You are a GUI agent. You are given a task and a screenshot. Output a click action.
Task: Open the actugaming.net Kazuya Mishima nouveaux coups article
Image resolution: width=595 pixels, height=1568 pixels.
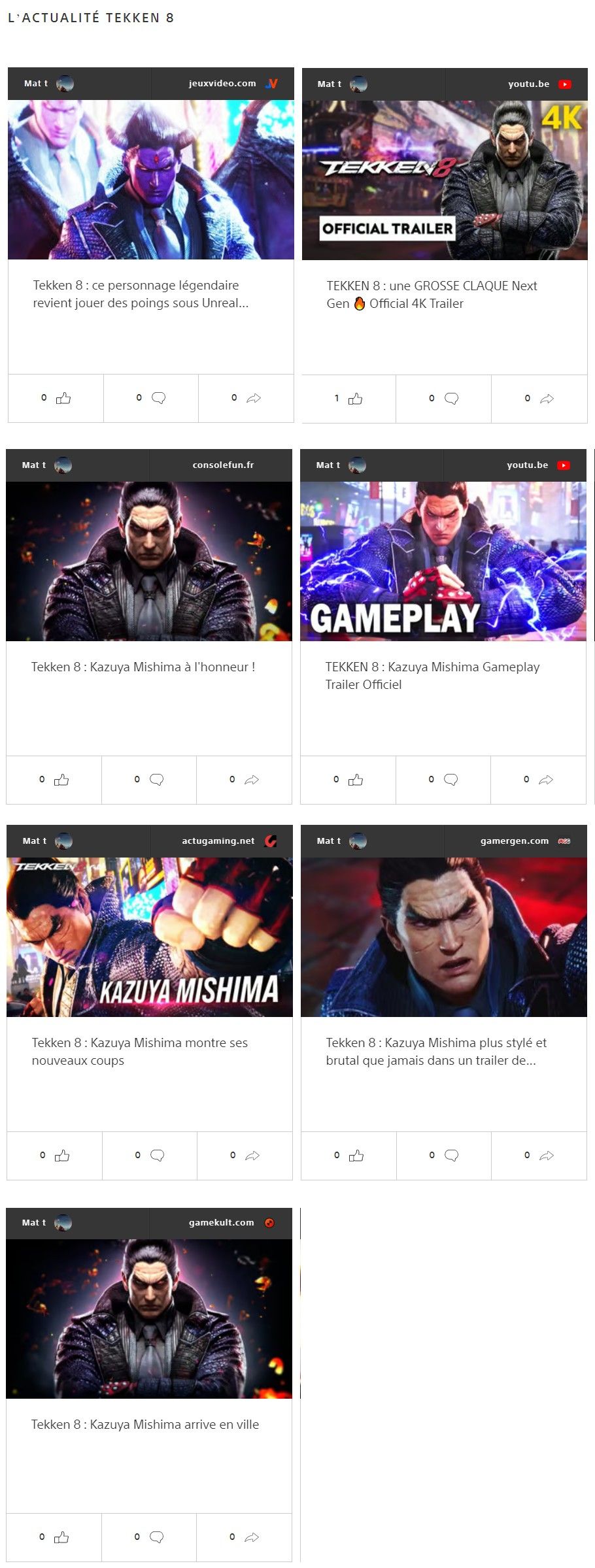point(140,1051)
